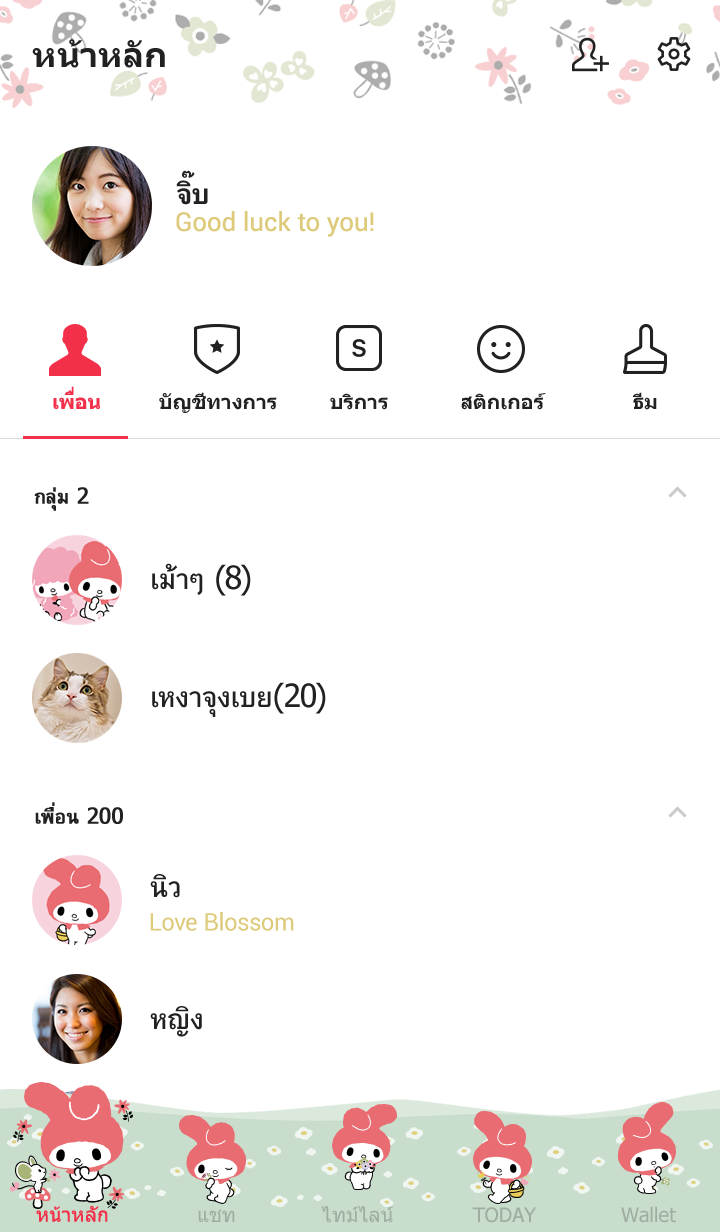720x1232 pixels.
Task: Open the group เม้าๆ (8)
Action: pos(200,580)
